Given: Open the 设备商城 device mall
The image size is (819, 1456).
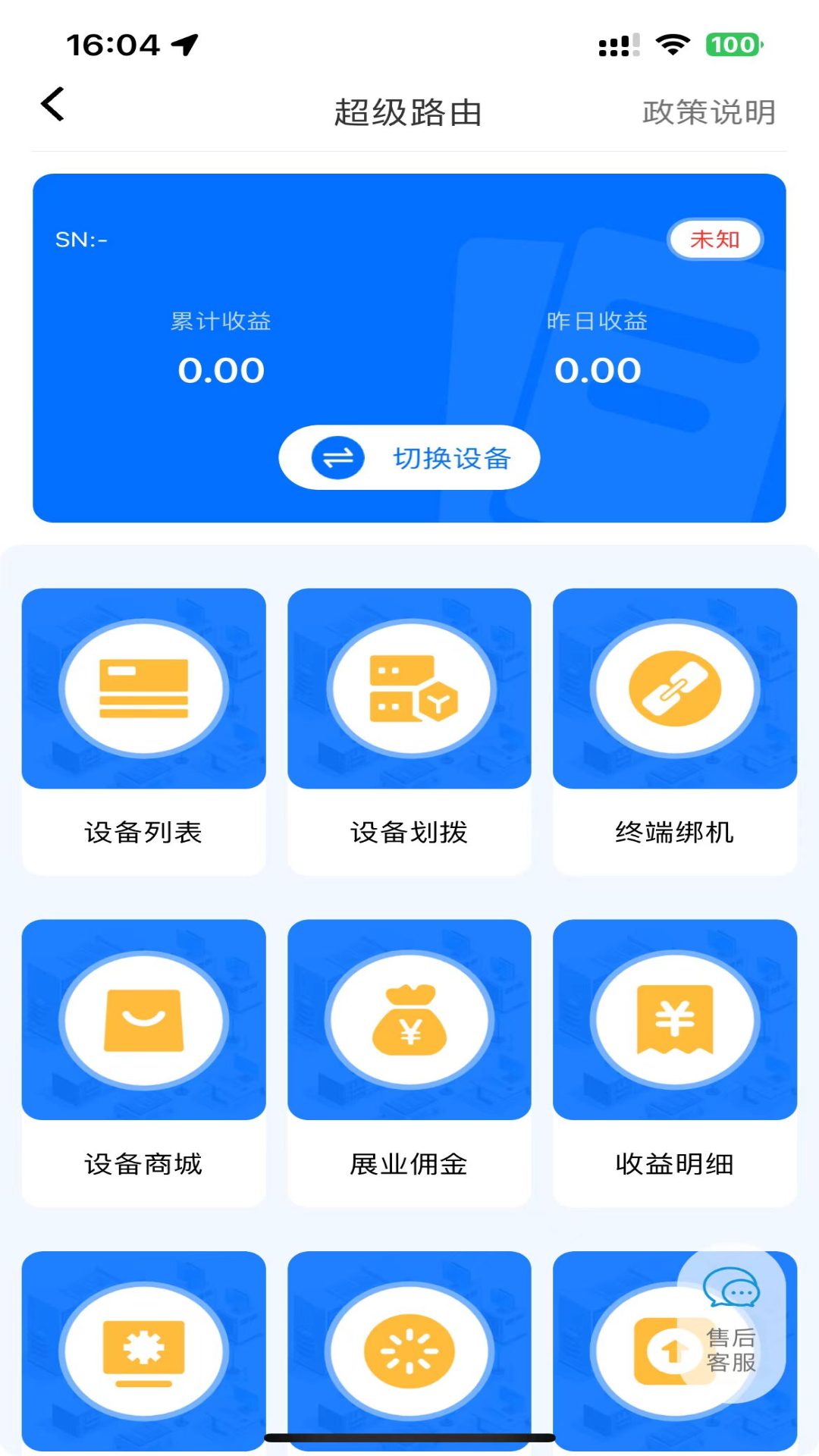Looking at the screenshot, I should [x=143, y=1020].
